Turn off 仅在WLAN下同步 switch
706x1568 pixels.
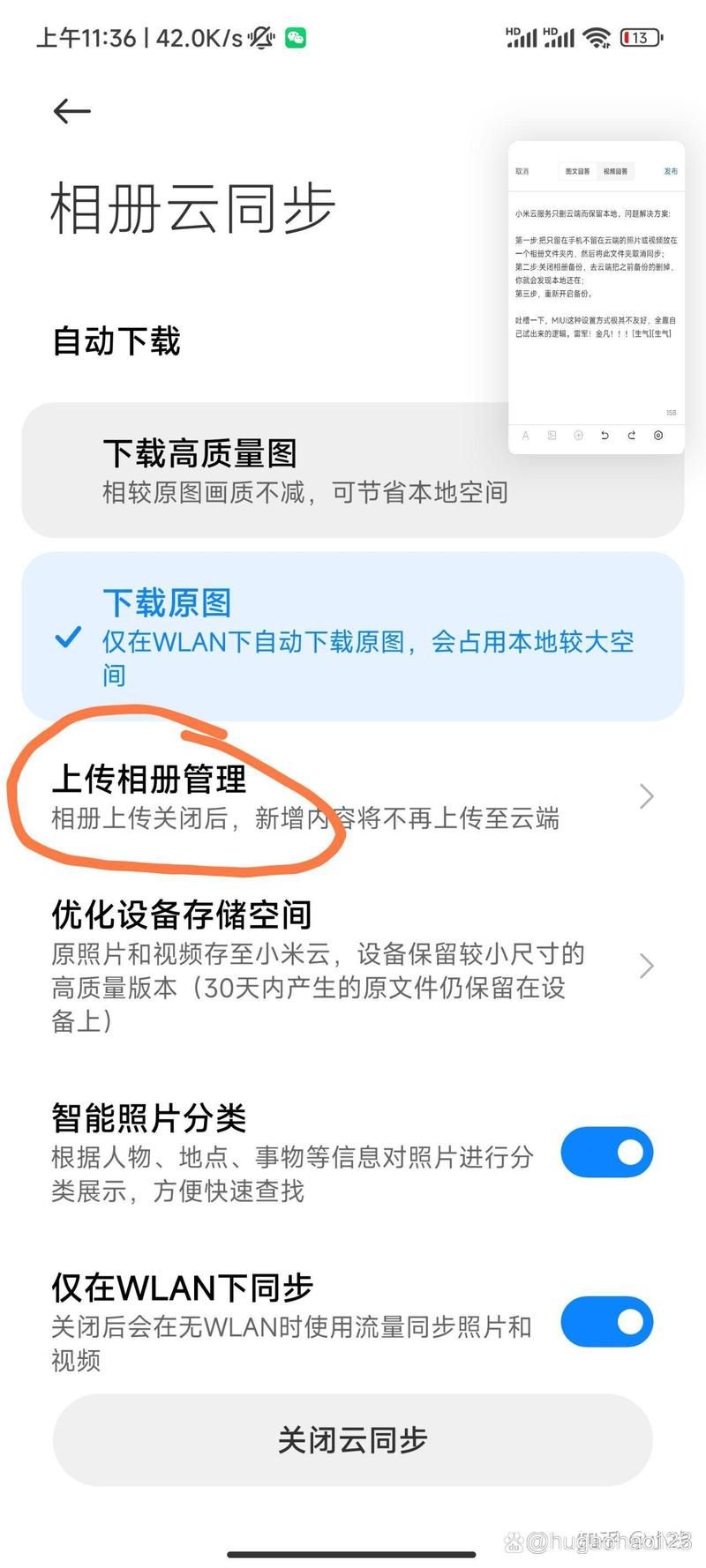tap(606, 1322)
